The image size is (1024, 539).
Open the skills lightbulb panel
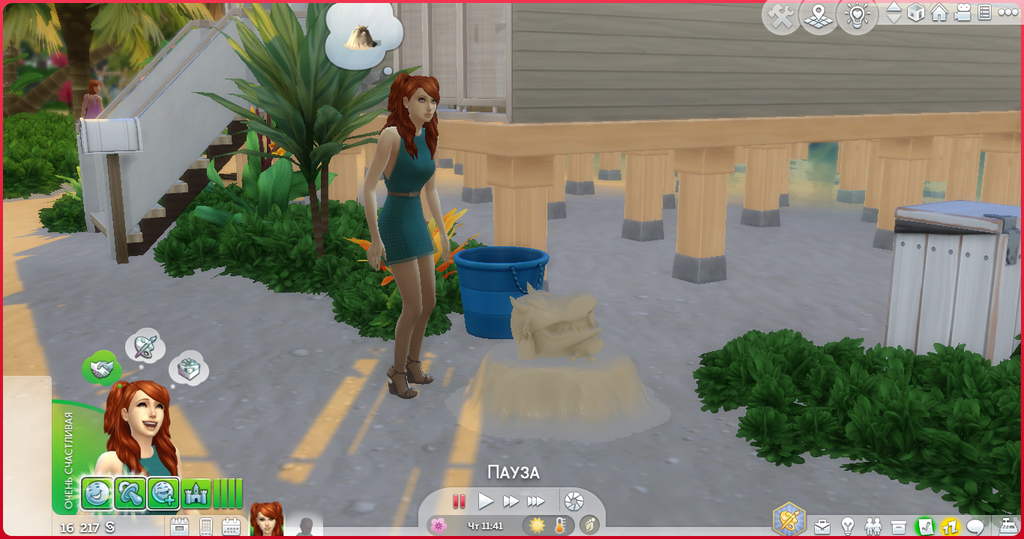[847, 526]
